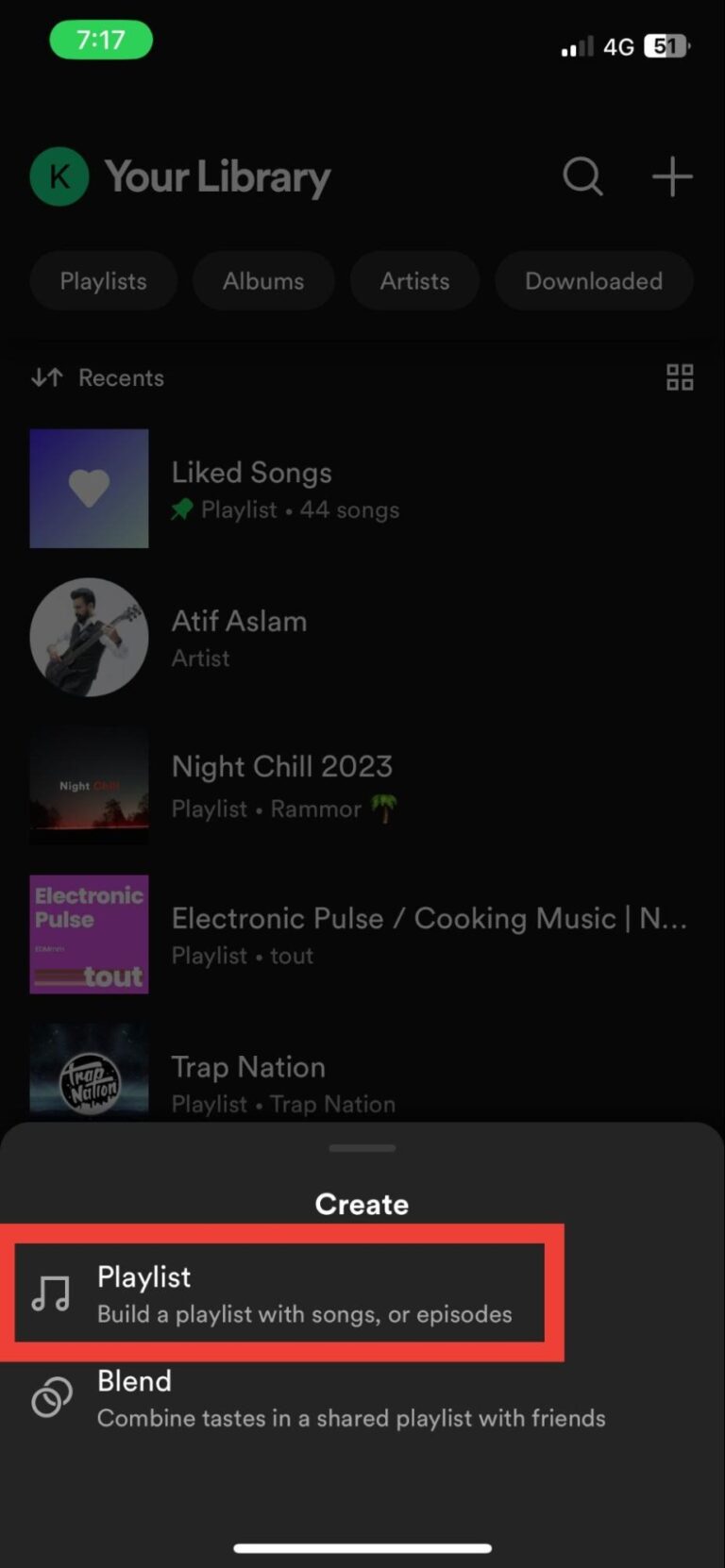Open Liked Songs heart thumbnail

point(89,489)
